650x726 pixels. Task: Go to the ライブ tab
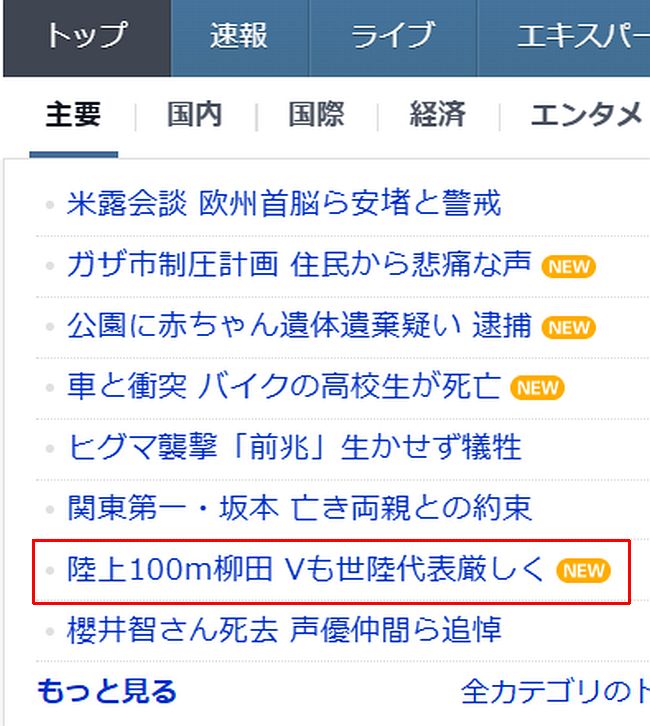pos(392,37)
